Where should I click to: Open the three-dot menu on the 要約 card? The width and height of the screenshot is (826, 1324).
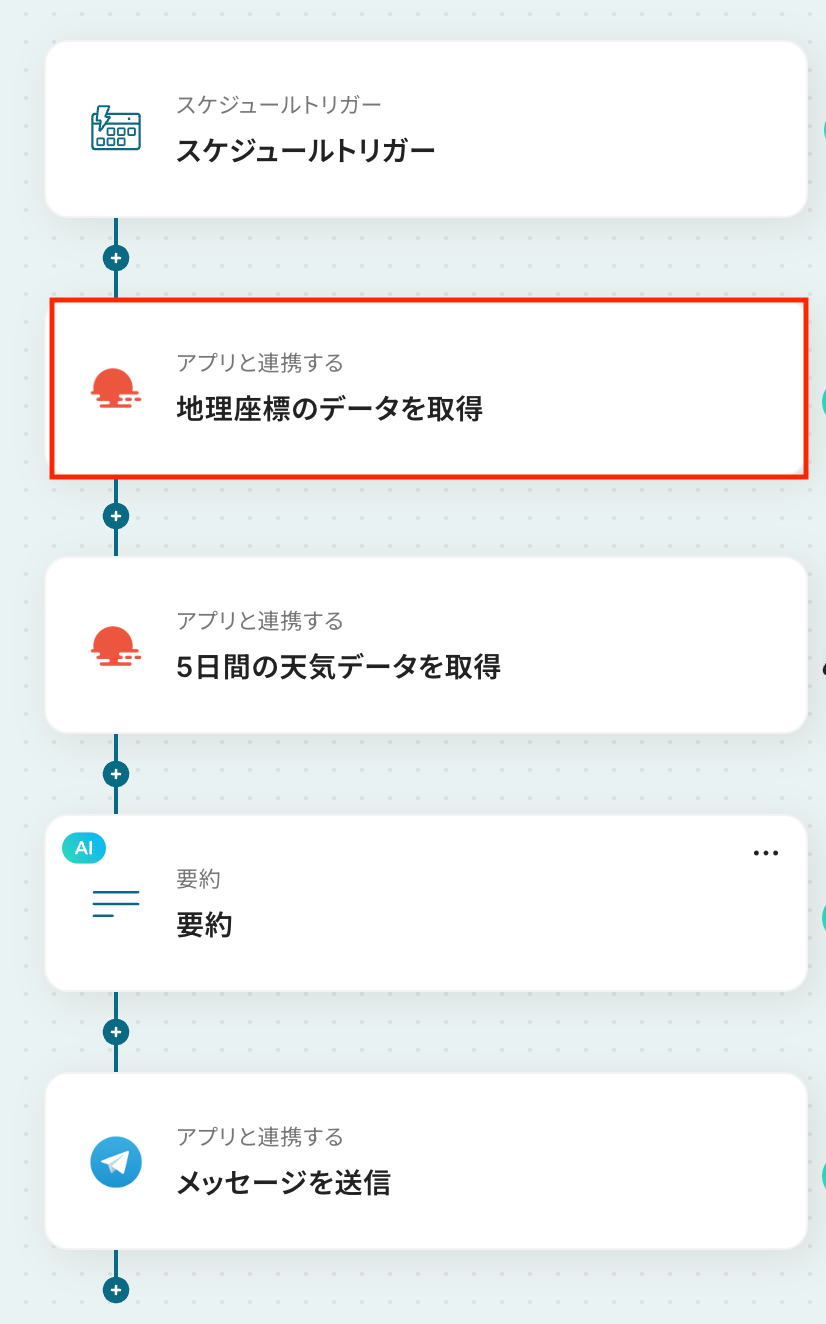765,853
